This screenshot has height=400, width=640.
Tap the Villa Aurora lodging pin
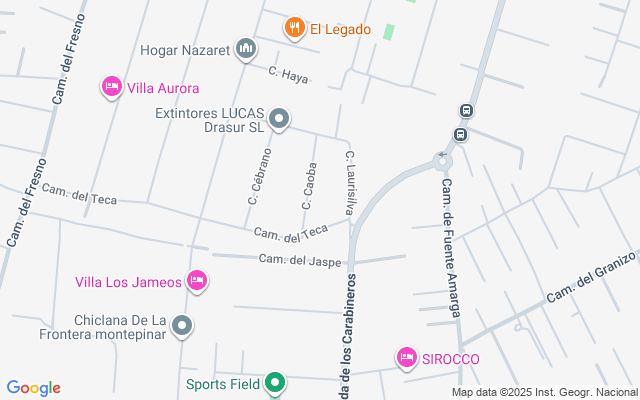click(x=112, y=87)
